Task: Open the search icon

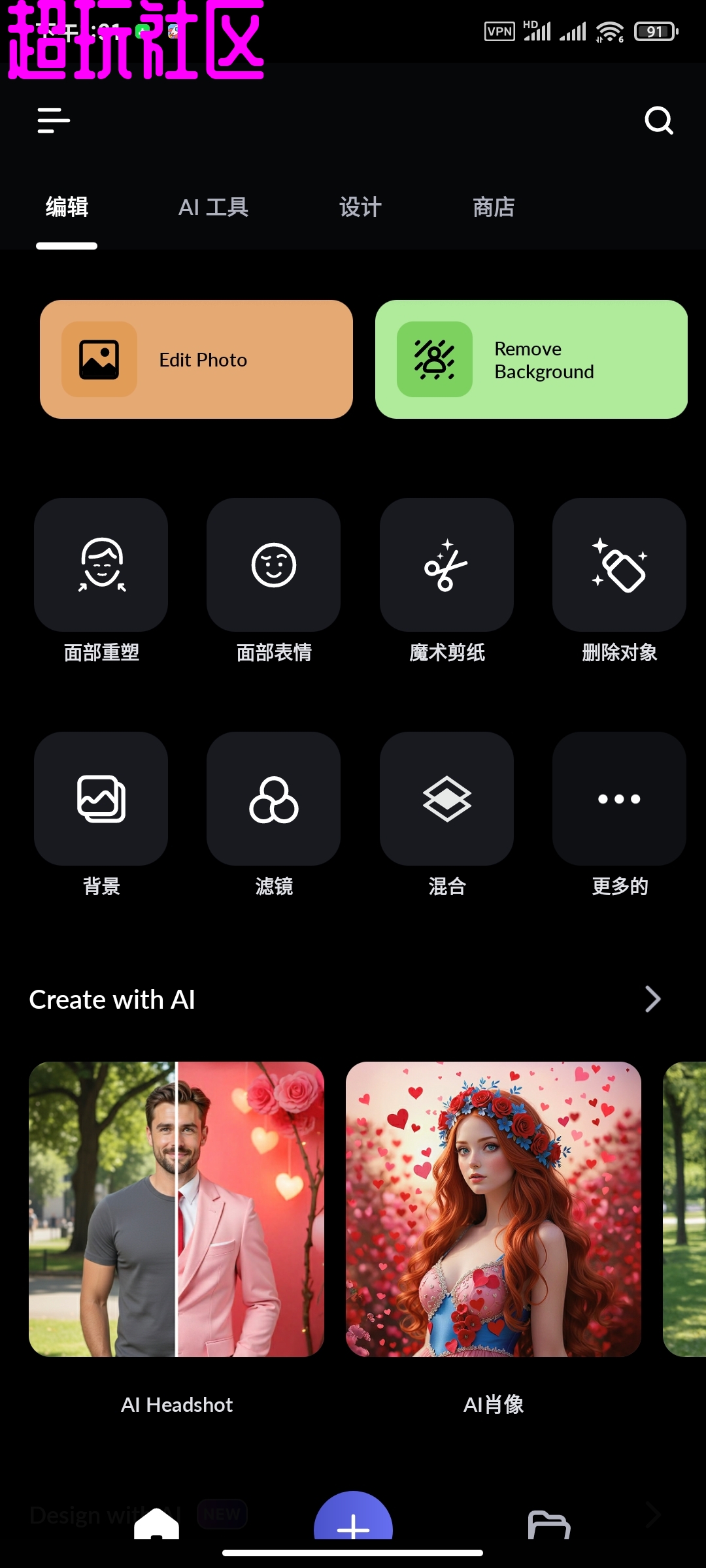Action: point(659,120)
